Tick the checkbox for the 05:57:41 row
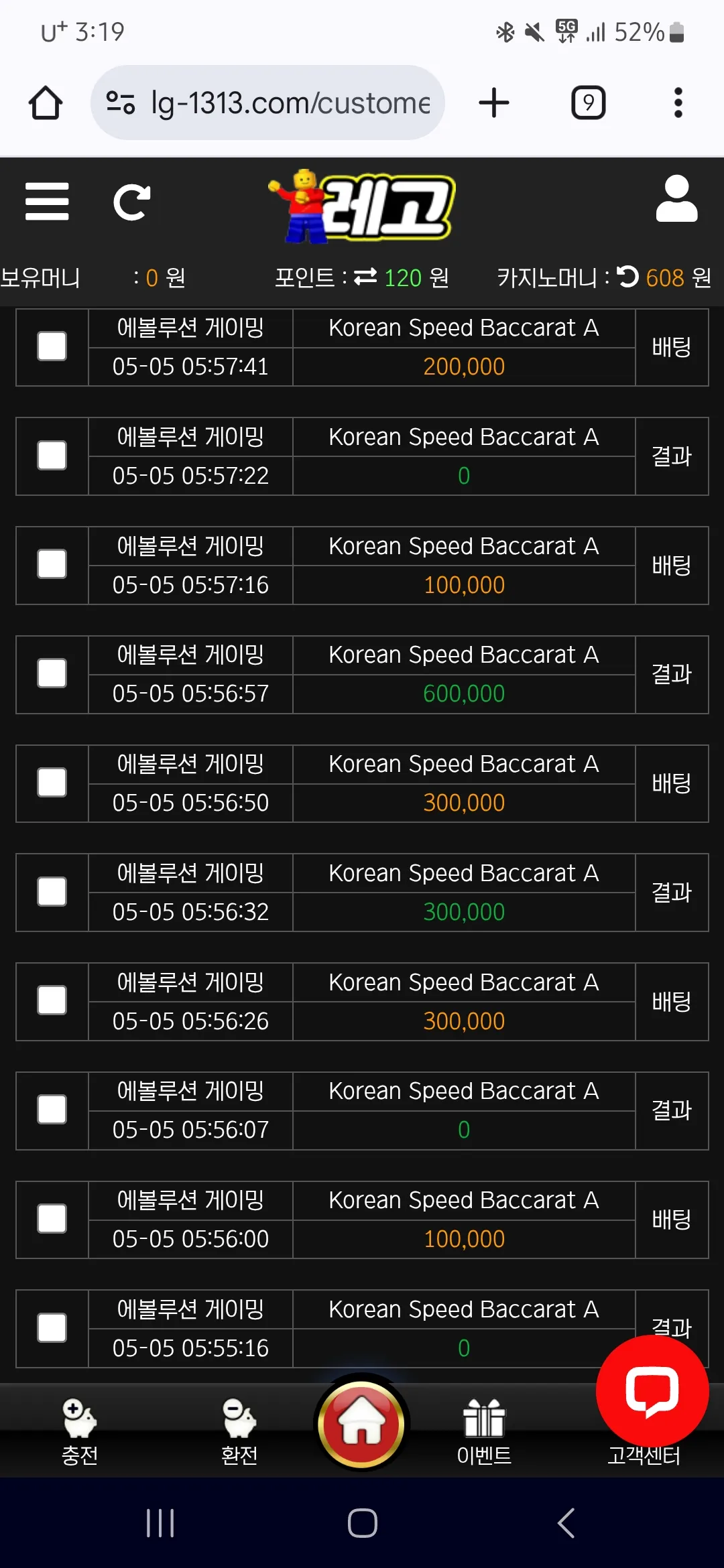Viewport: 724px width, 1568px height. click(x=52, y=346)
